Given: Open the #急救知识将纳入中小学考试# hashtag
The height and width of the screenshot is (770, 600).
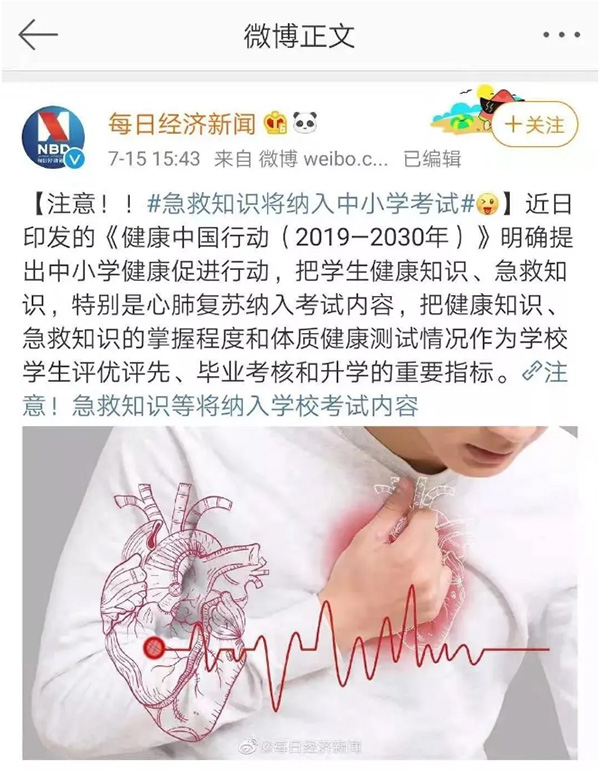Looking at the screenshot, I should 310,206.
